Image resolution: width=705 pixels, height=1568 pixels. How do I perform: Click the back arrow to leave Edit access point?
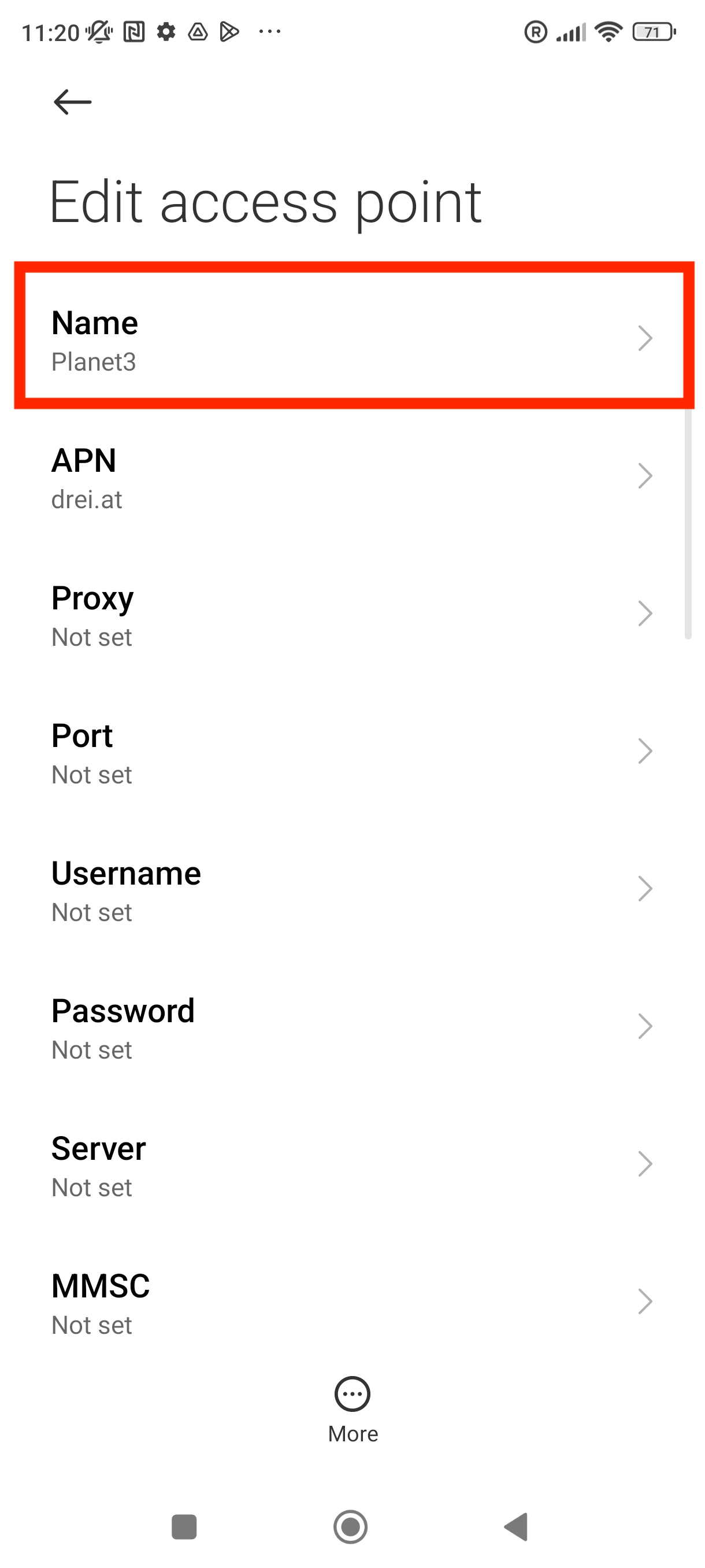pyautogui.click(x=72, y=101)
